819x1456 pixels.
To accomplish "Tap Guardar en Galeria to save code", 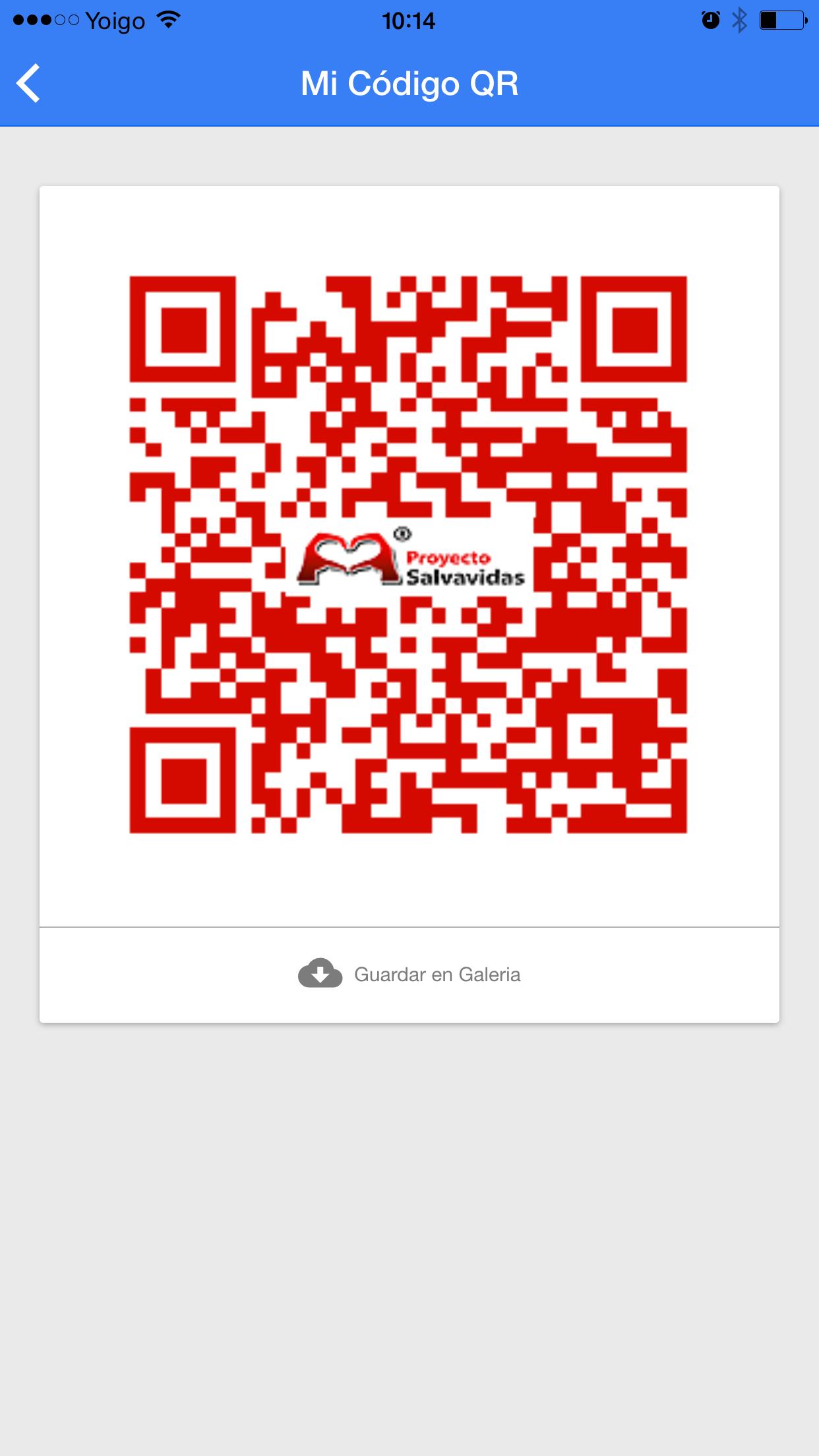I will coord(409,974).
